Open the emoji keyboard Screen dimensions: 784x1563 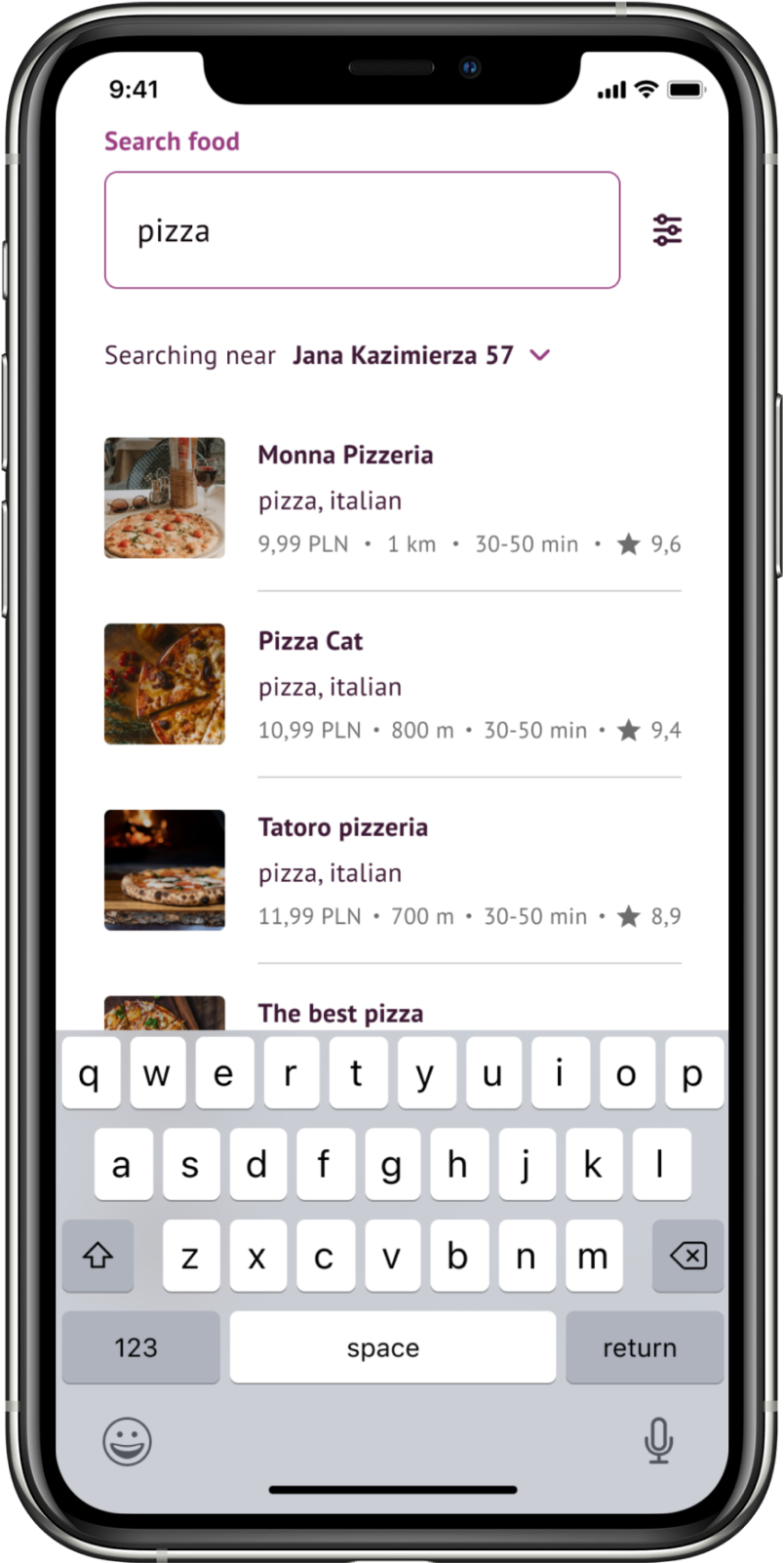pos(128,1441)
